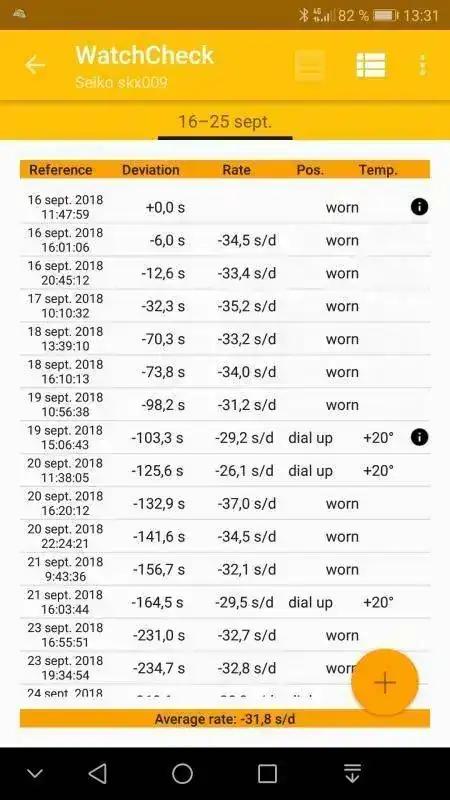Open the 20 sept. 2018 22:24:21 log entry

pyautogui.click(x=225, y=536)
